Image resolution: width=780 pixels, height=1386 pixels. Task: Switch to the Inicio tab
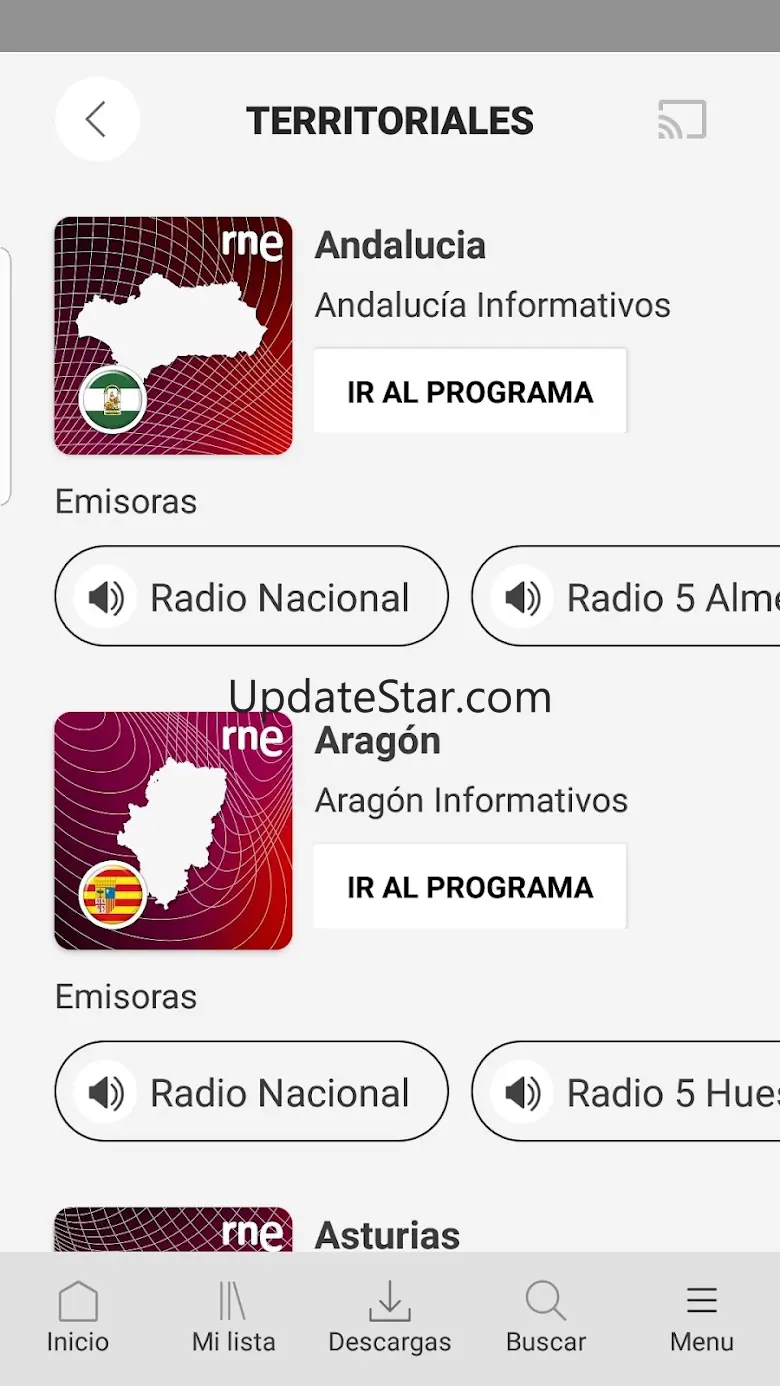pyautogui.click(x=78, y=1318)
